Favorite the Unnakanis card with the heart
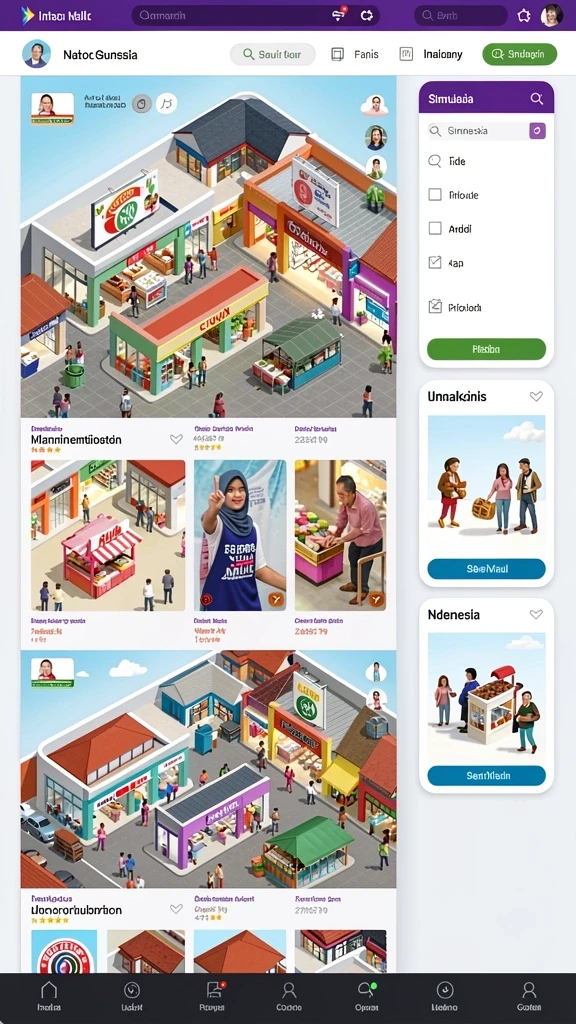Image resolution: width=576 pixels, height=1024 pixels. coord(536,396)
